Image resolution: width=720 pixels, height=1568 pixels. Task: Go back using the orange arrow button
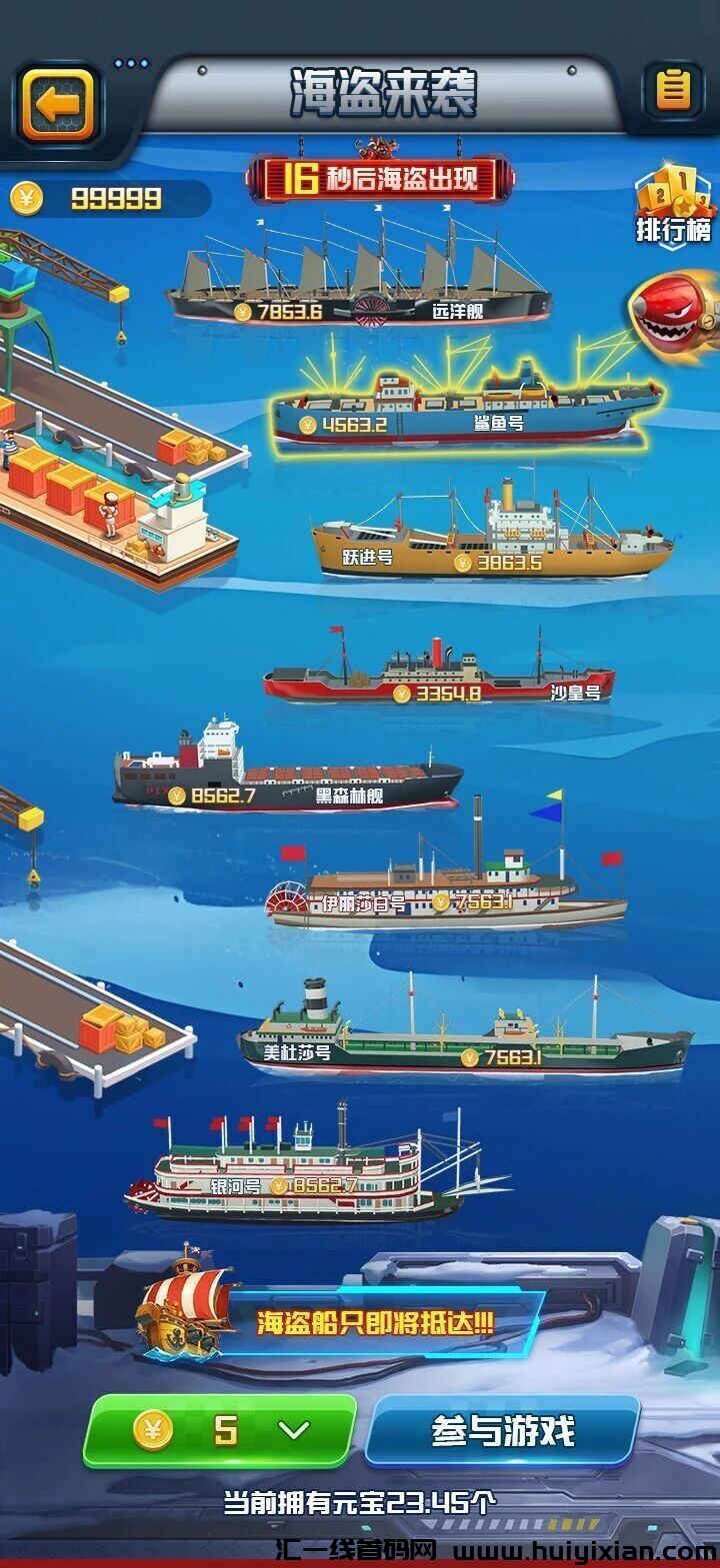click(57, 102)
